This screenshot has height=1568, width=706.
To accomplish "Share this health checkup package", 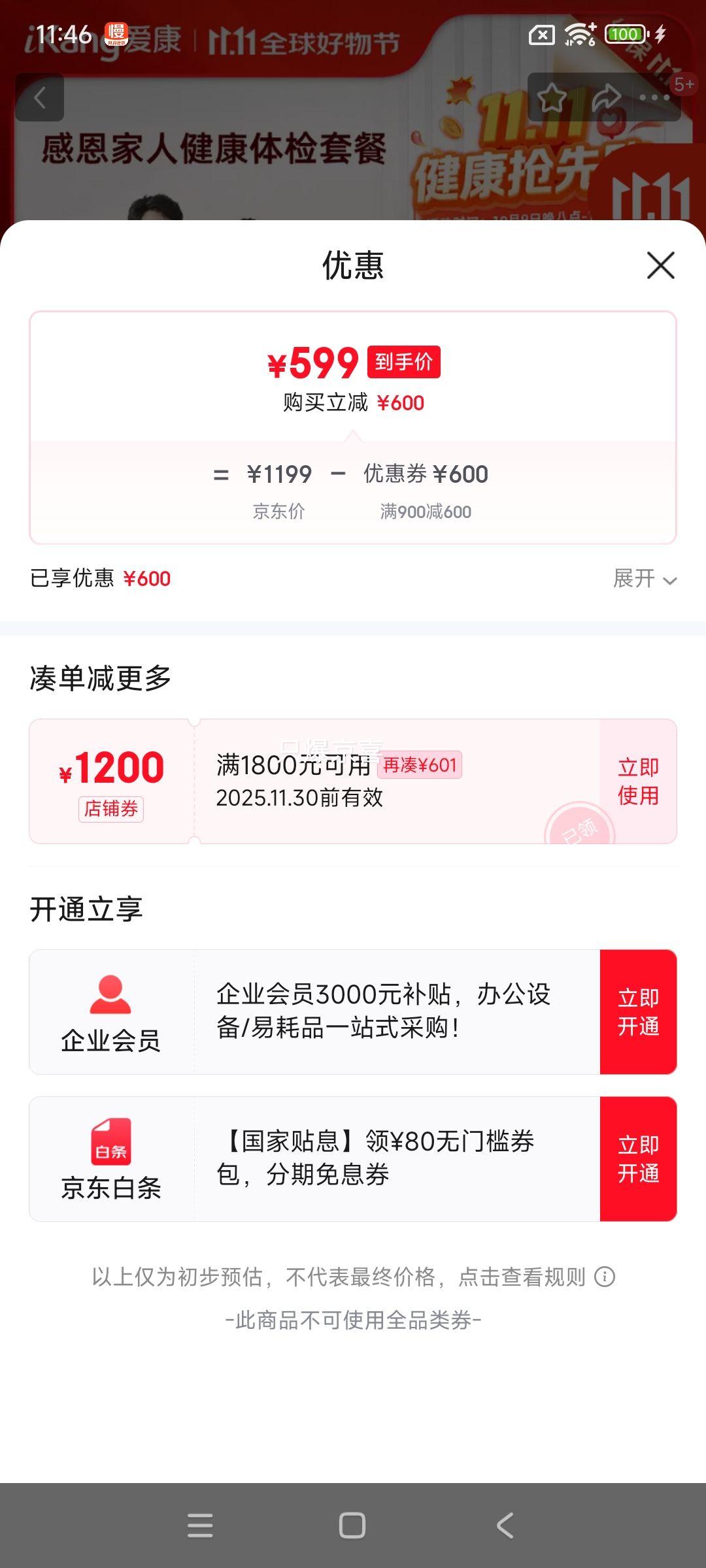I will 605,98.
